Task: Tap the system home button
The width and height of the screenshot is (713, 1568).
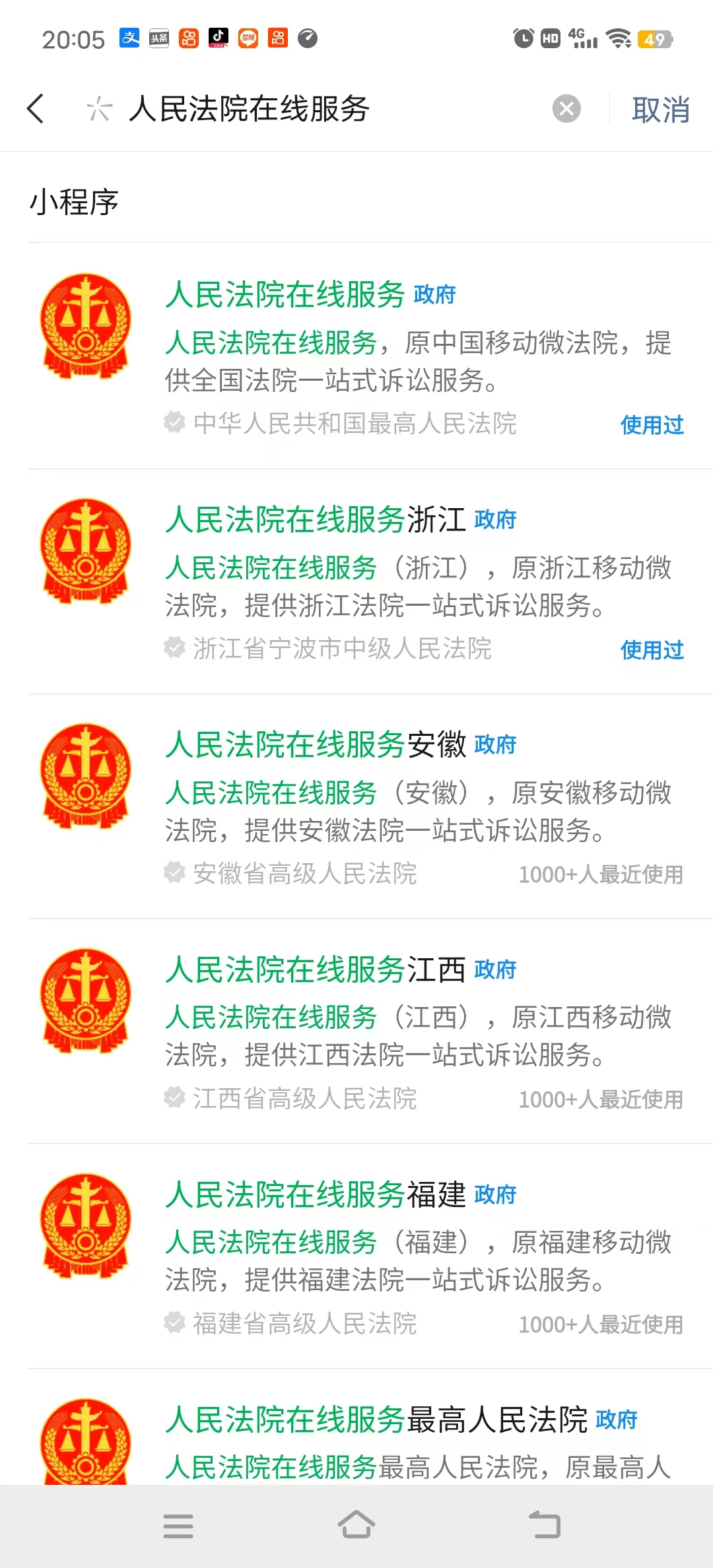Action: [x=356, y=1525]
